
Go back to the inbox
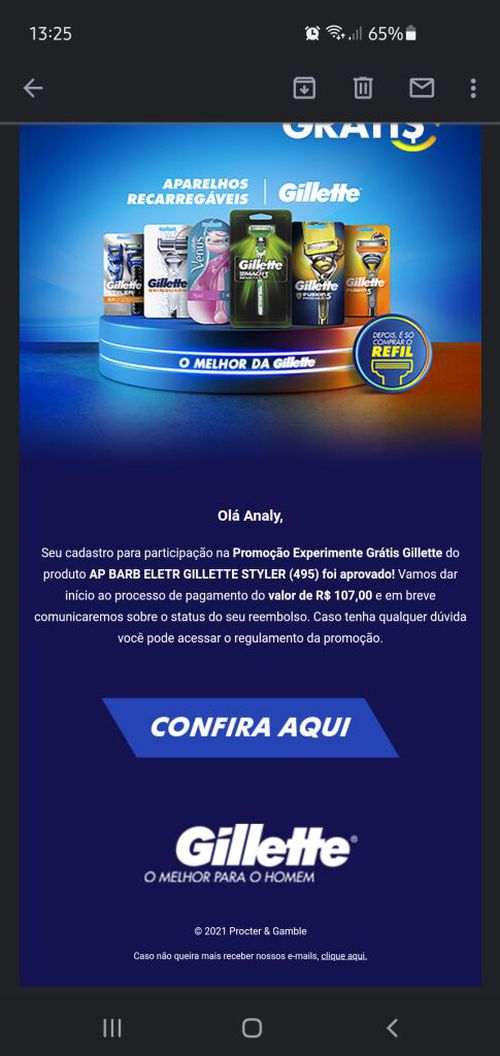32,88
